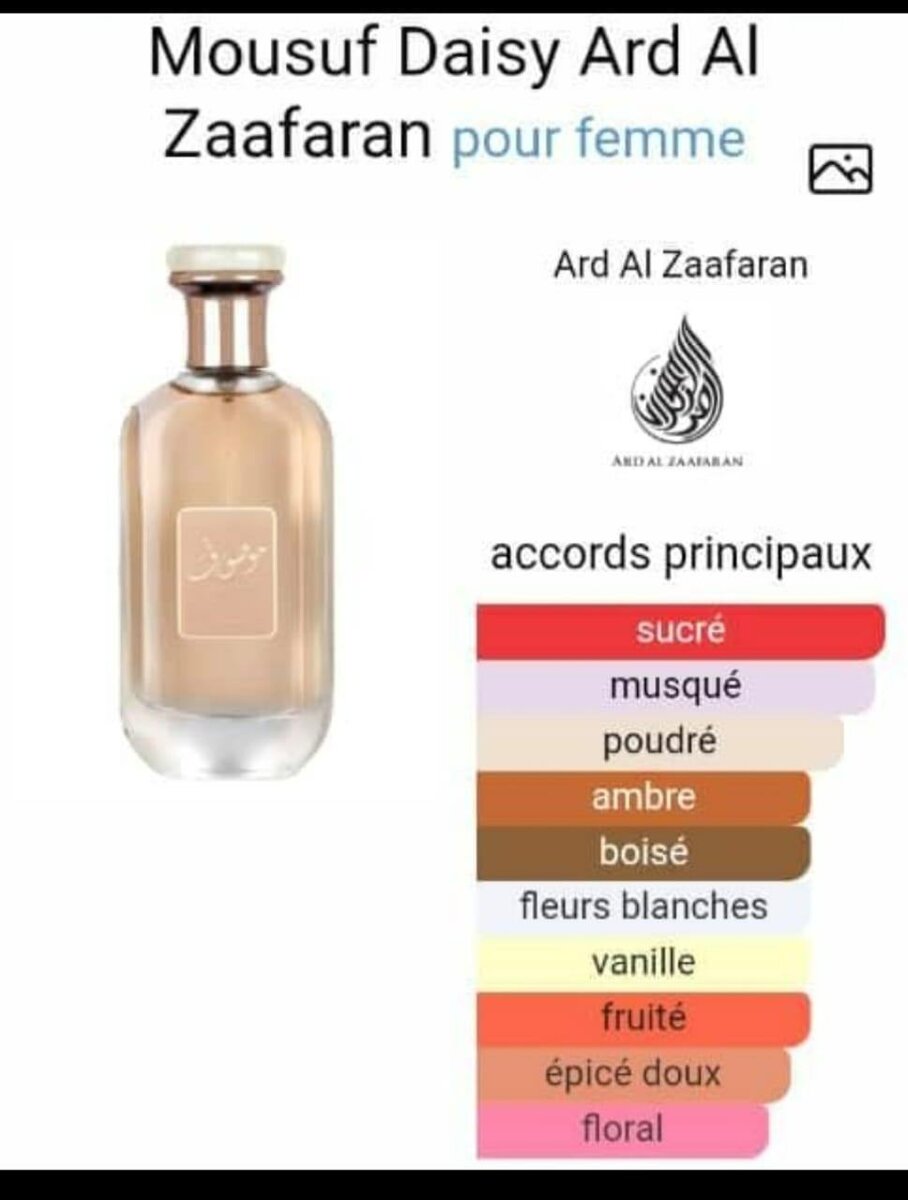This screenshot has width=908, height=1200.
Task: Open the perfume photo gallery icon
Action: point(840,168)
